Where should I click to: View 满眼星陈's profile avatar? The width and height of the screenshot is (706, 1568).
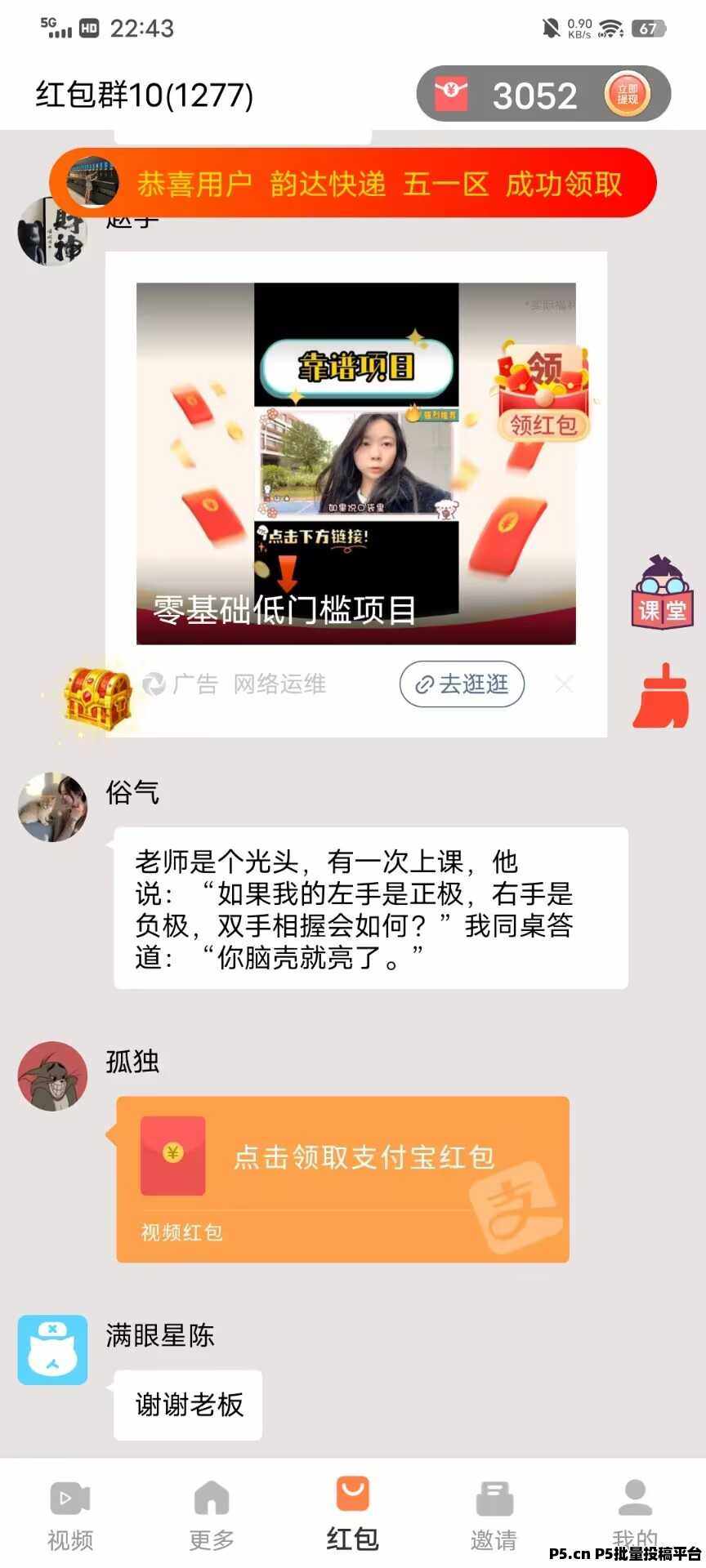click(53, 1350)
